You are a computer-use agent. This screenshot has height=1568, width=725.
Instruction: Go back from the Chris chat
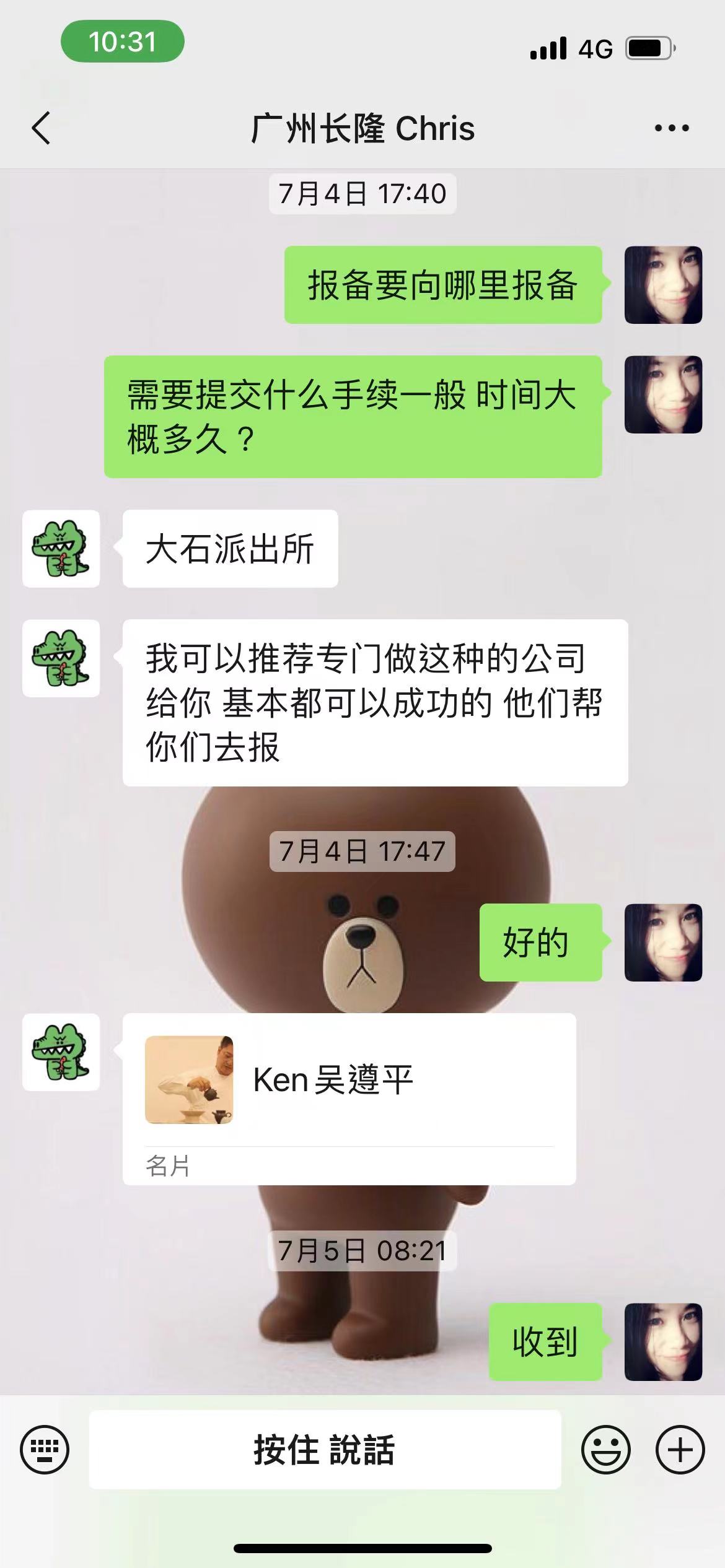click(x=41, y=128)
